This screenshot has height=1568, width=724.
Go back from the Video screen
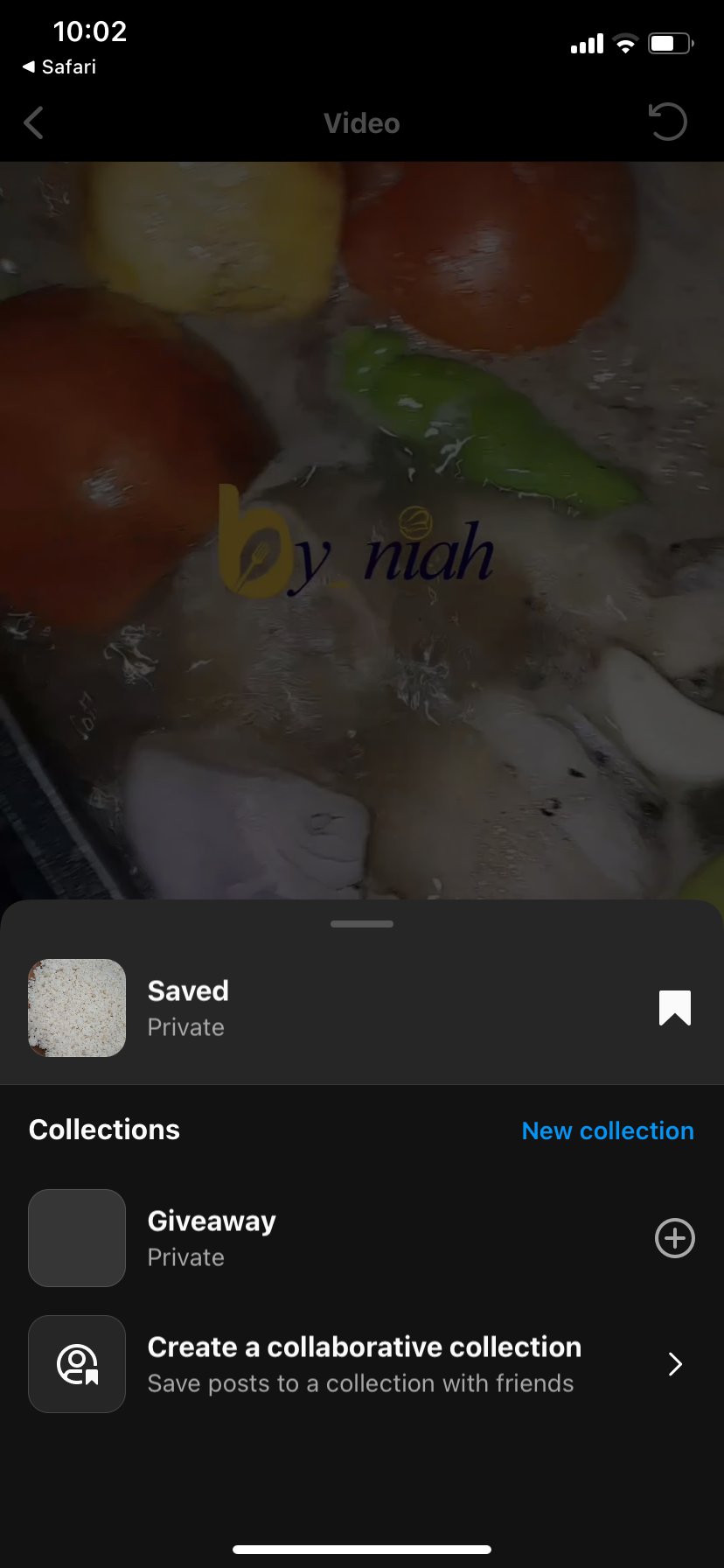click(x=34, y=123)
